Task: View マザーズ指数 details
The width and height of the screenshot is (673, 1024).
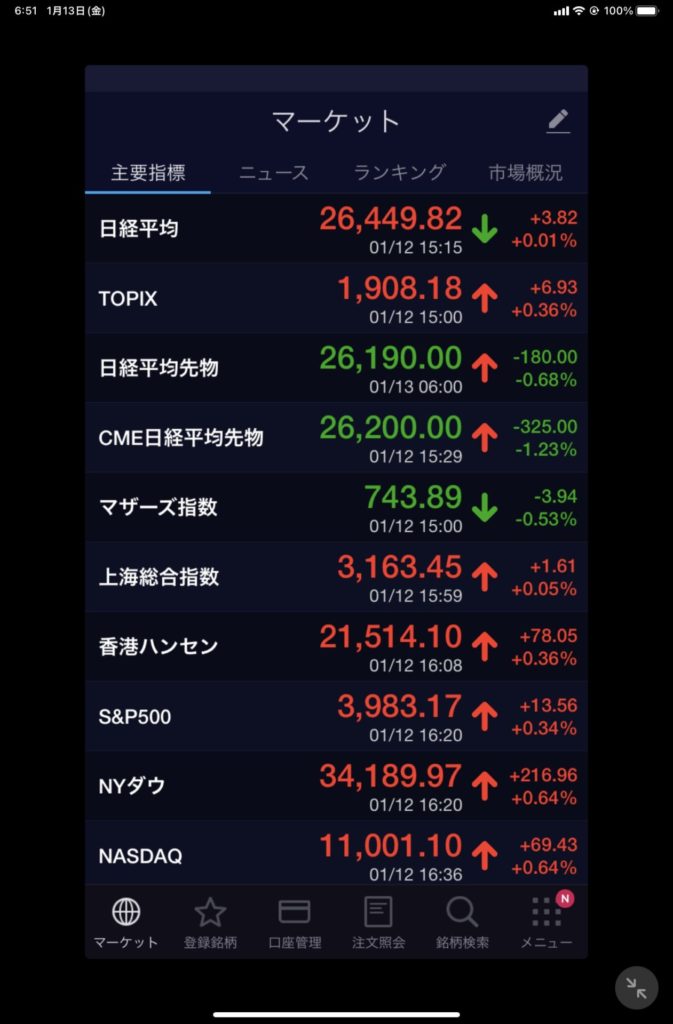Action: point(336,507)
